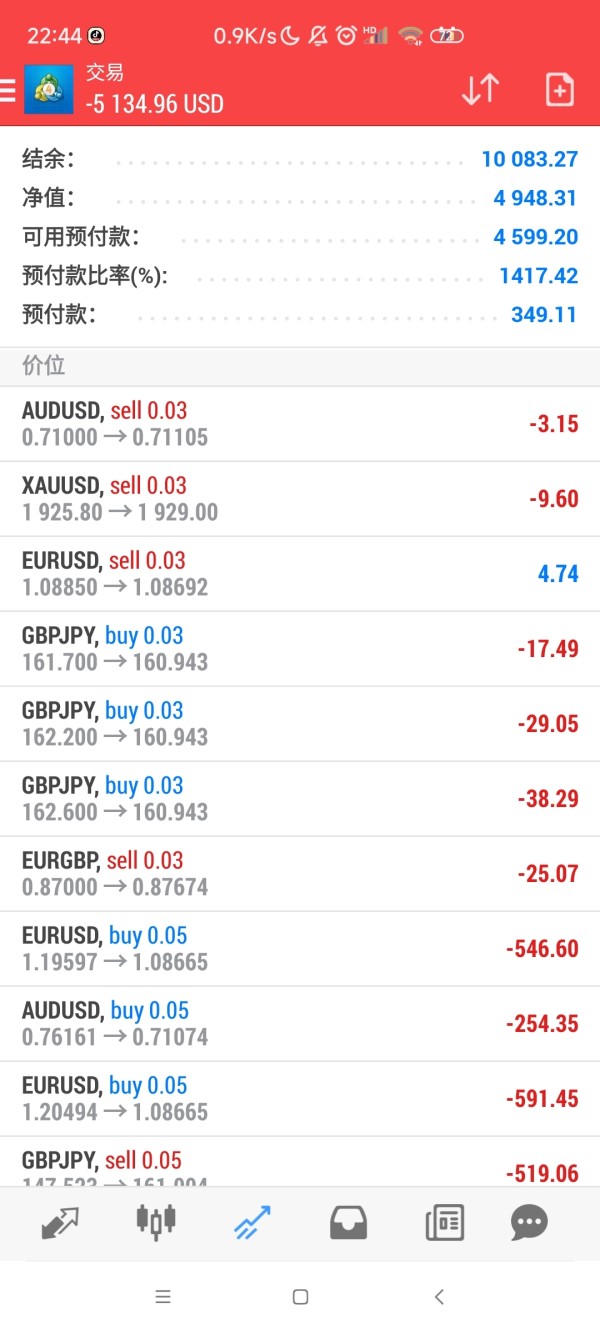
Task: Switch to the News tab
Action: 444,1222
